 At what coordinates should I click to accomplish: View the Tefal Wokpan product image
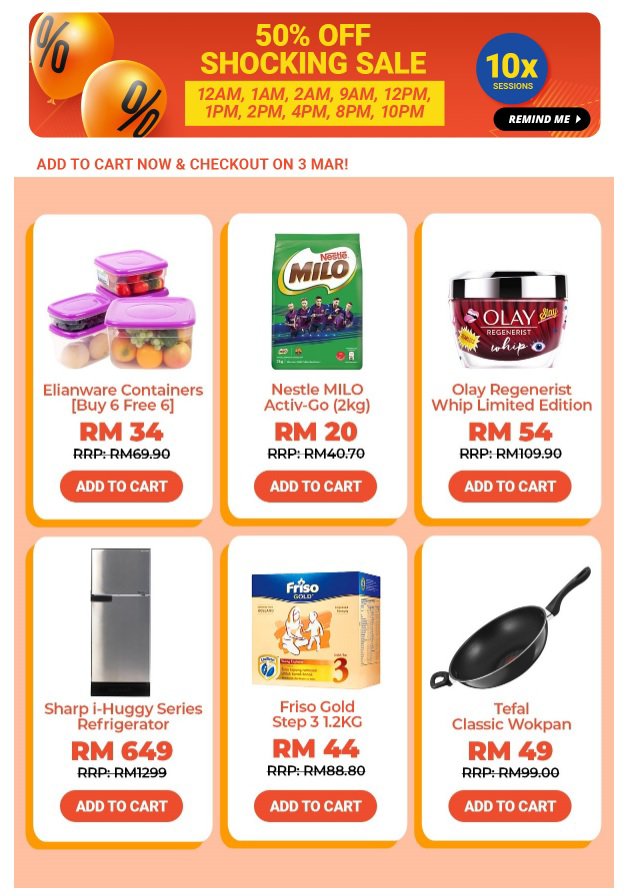(x=510, y=632)
